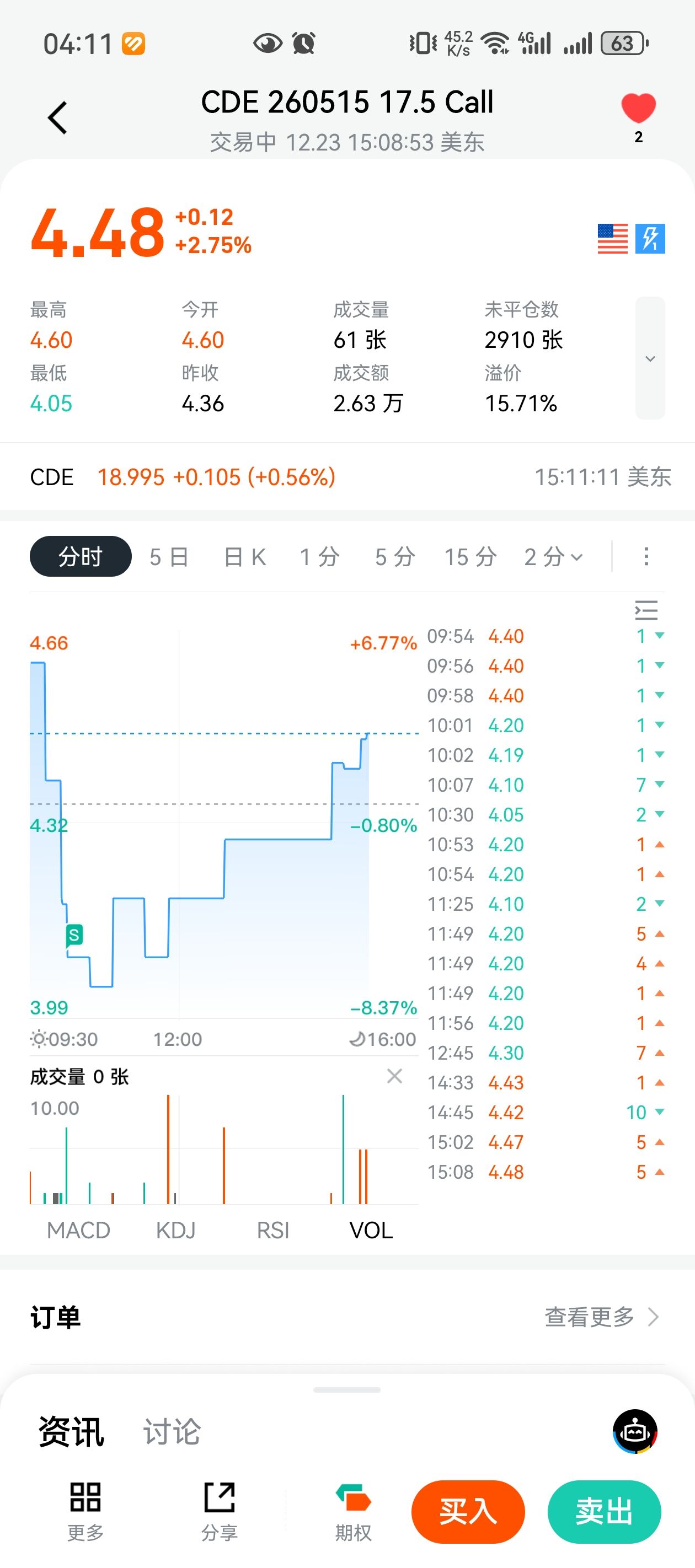Screen dimensions: 695x1568
Task: Open 查看更多 for orders
Action: pos(601,1317)
